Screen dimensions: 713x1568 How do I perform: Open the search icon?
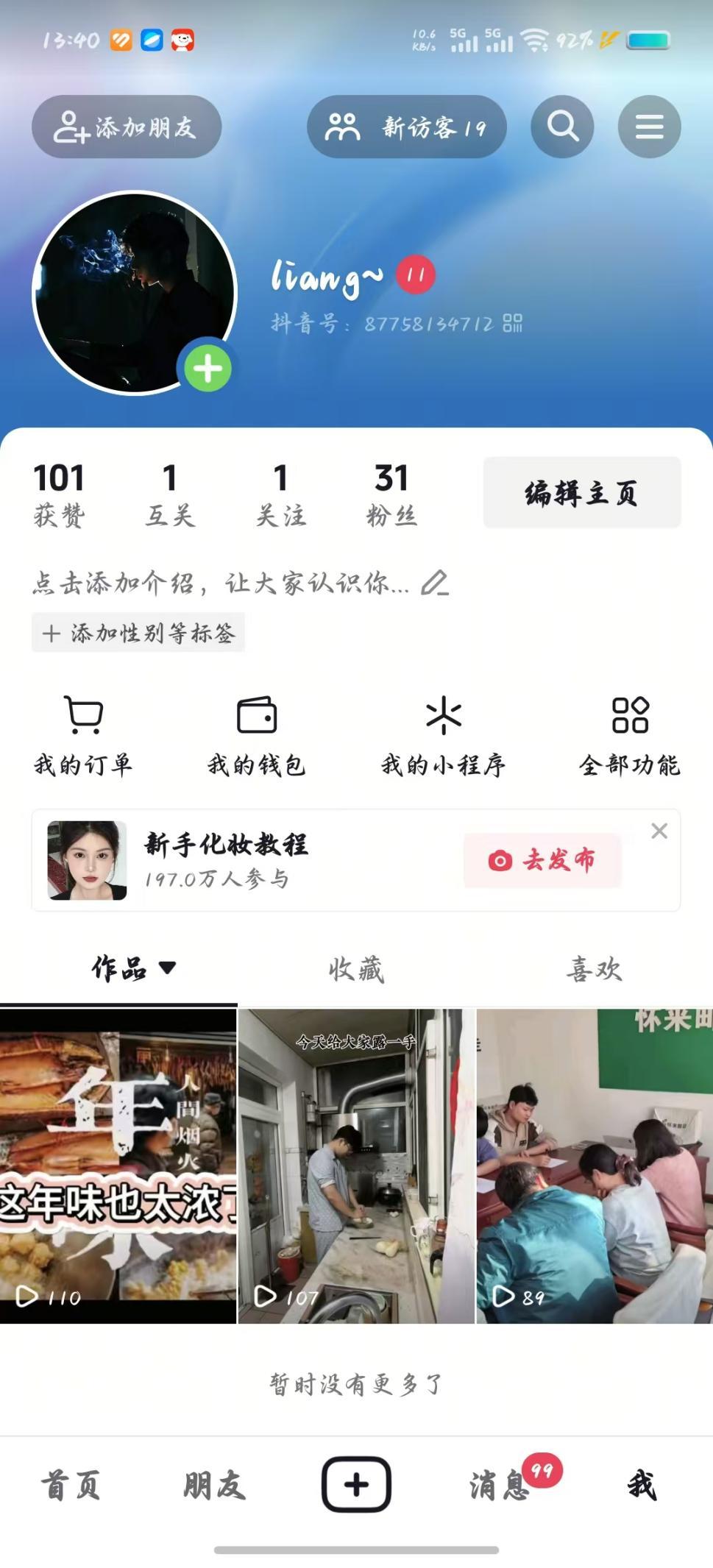[x=562, y=127]
